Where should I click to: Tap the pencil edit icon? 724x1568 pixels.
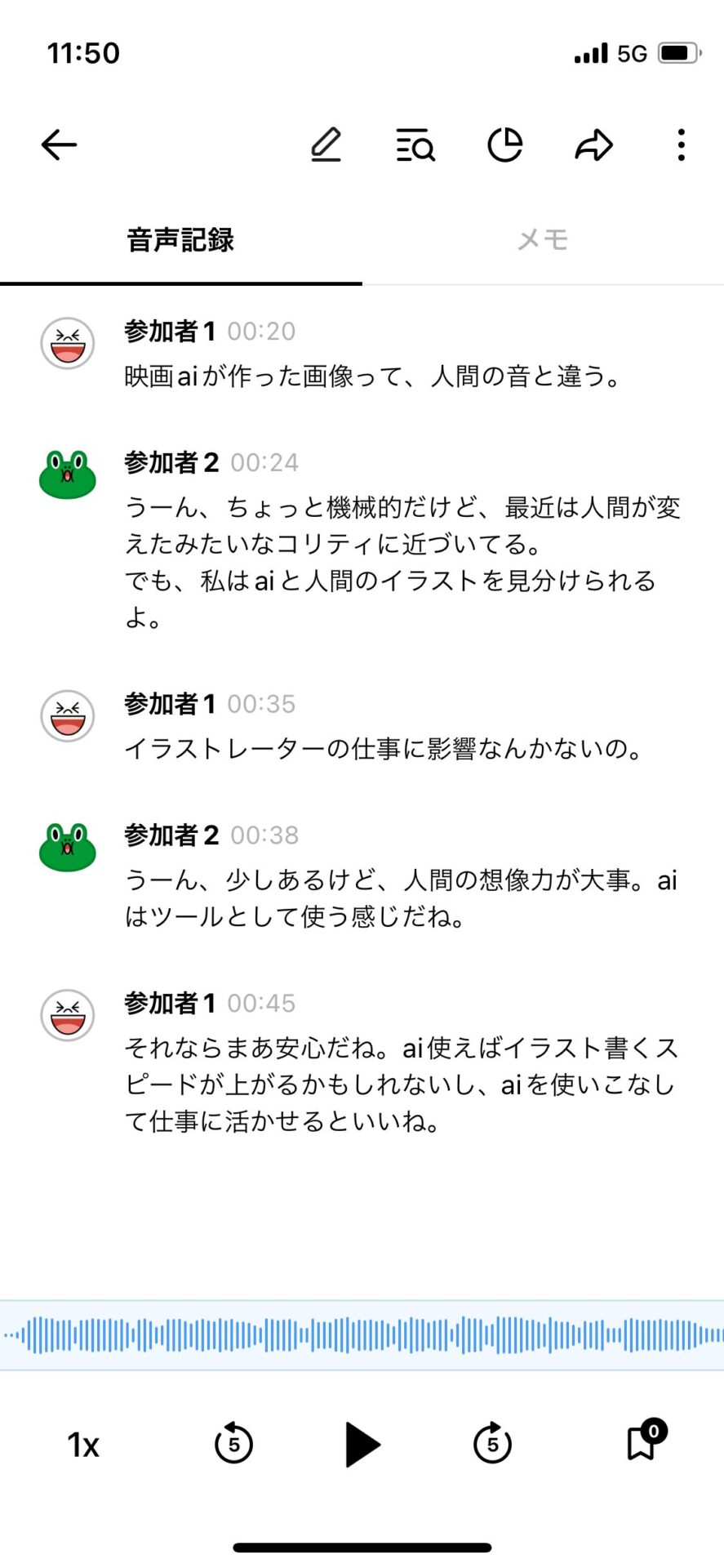coord(326,145)
